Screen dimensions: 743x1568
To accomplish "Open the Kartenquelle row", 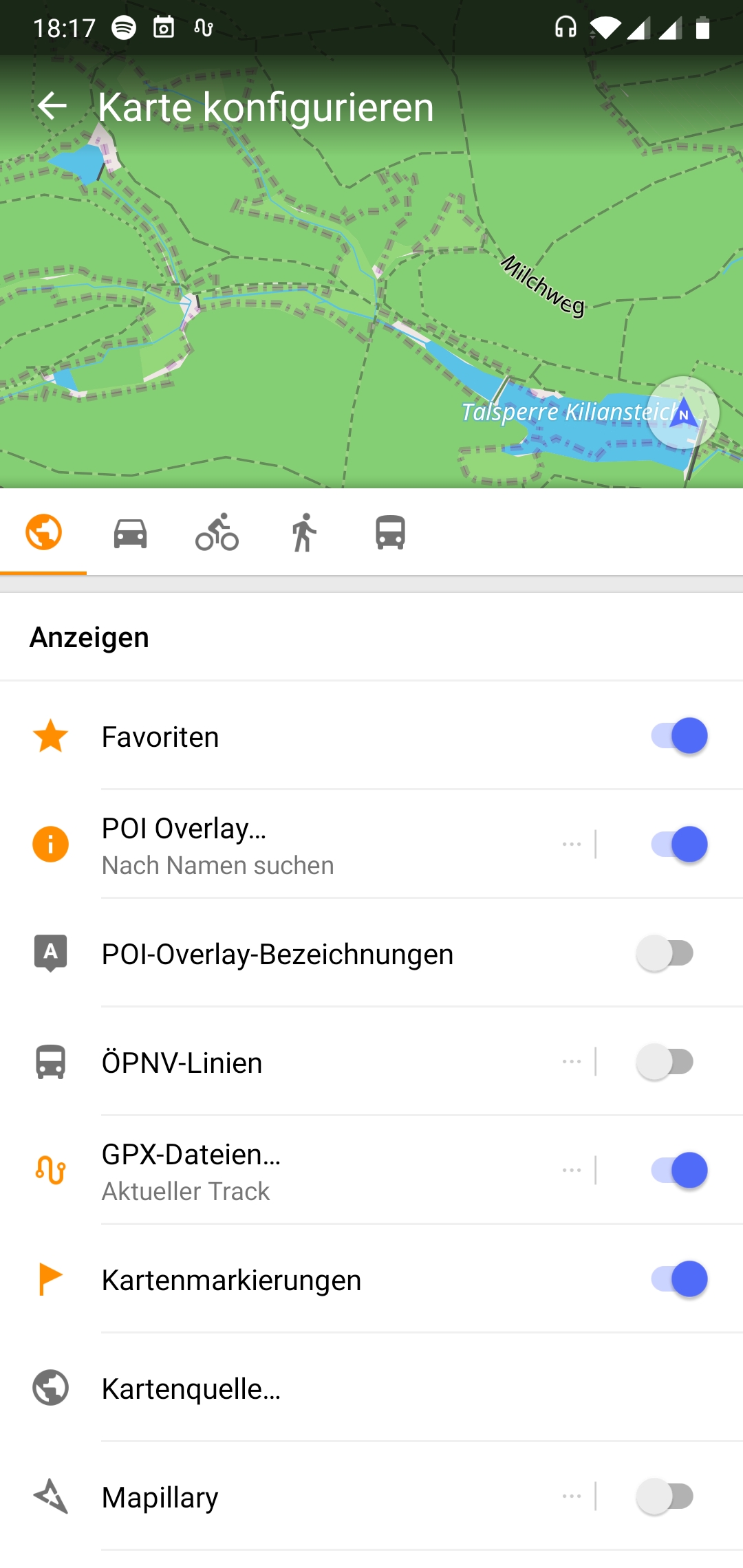I will pos(371,1388).
